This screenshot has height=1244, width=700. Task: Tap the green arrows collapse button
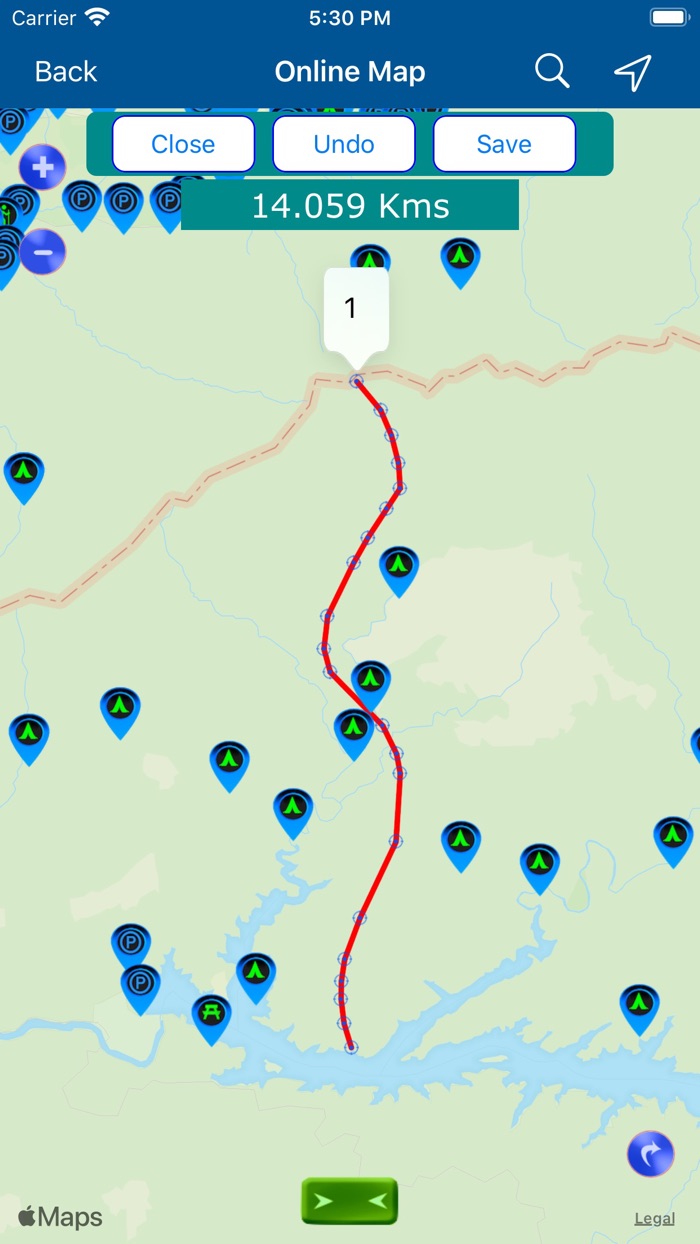[x=350, y=1201]
